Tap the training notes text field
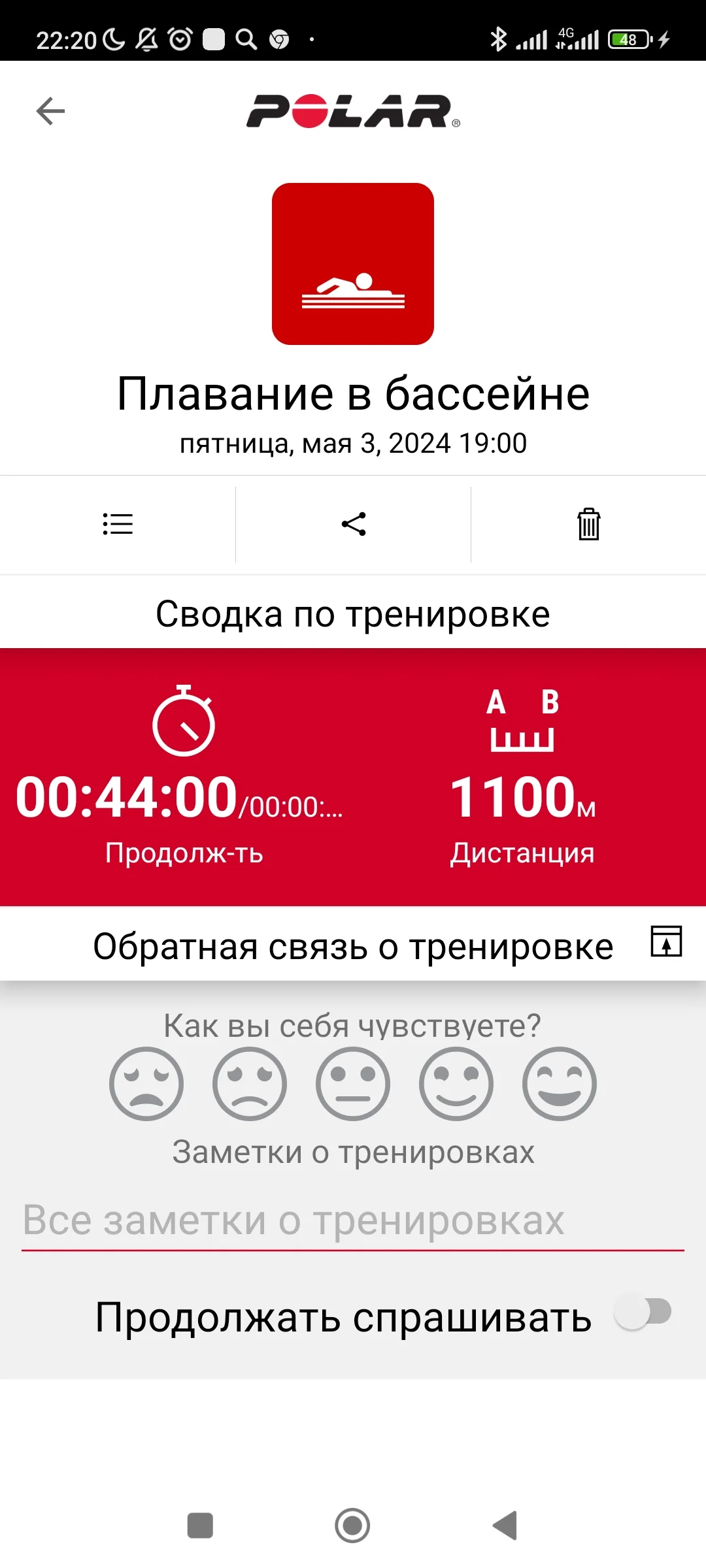 [353, 1220]
